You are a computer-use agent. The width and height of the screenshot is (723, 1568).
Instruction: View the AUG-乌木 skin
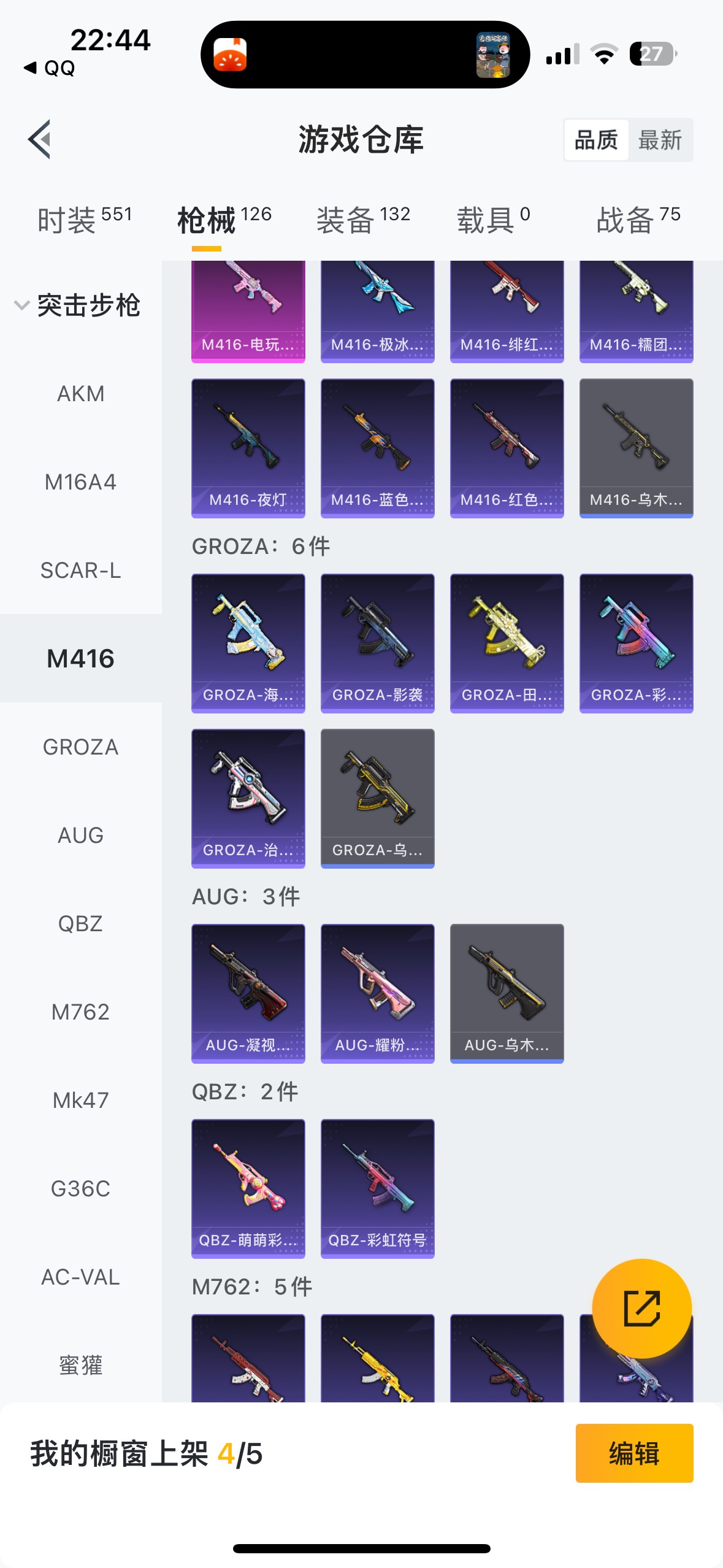pyautogui.click(x=507, y=993)
